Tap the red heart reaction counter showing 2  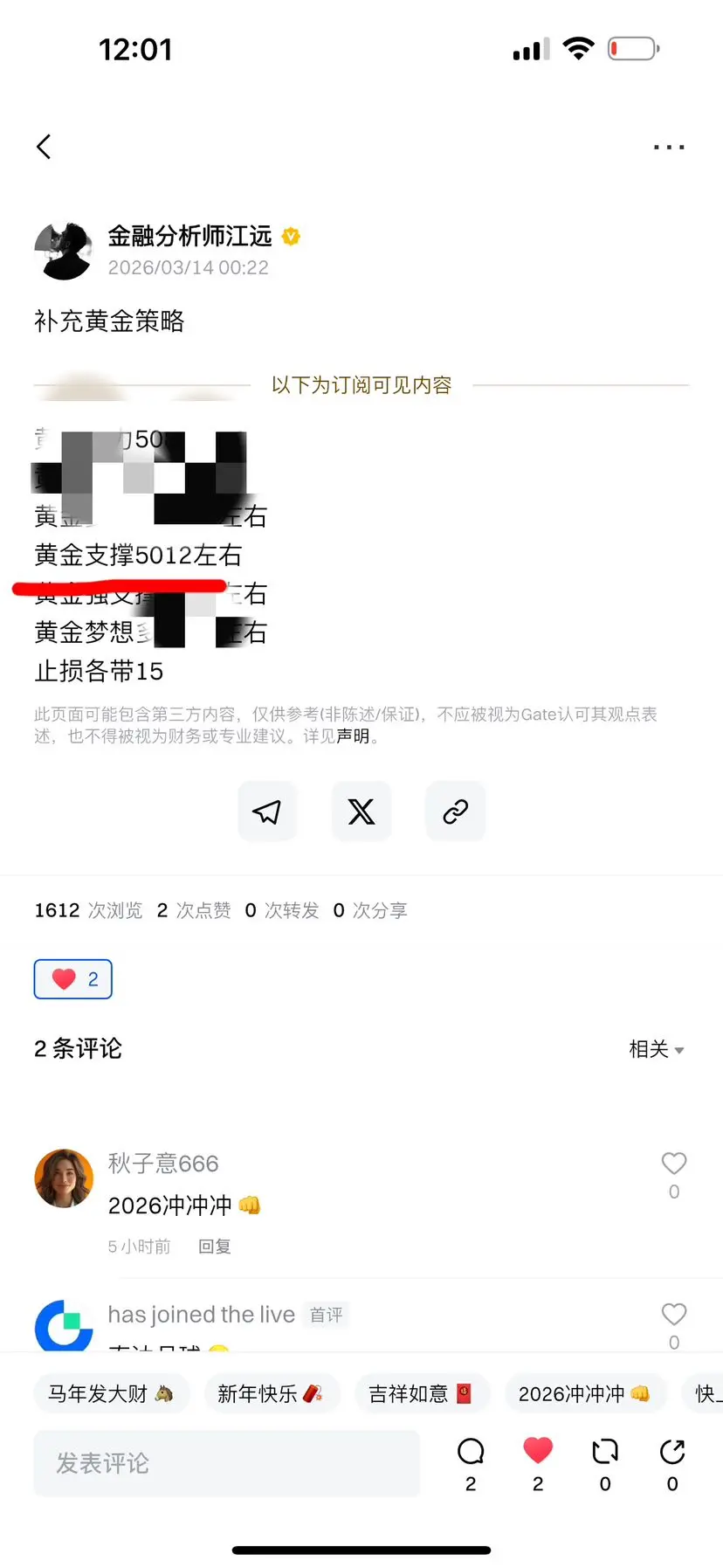[72, 978]
